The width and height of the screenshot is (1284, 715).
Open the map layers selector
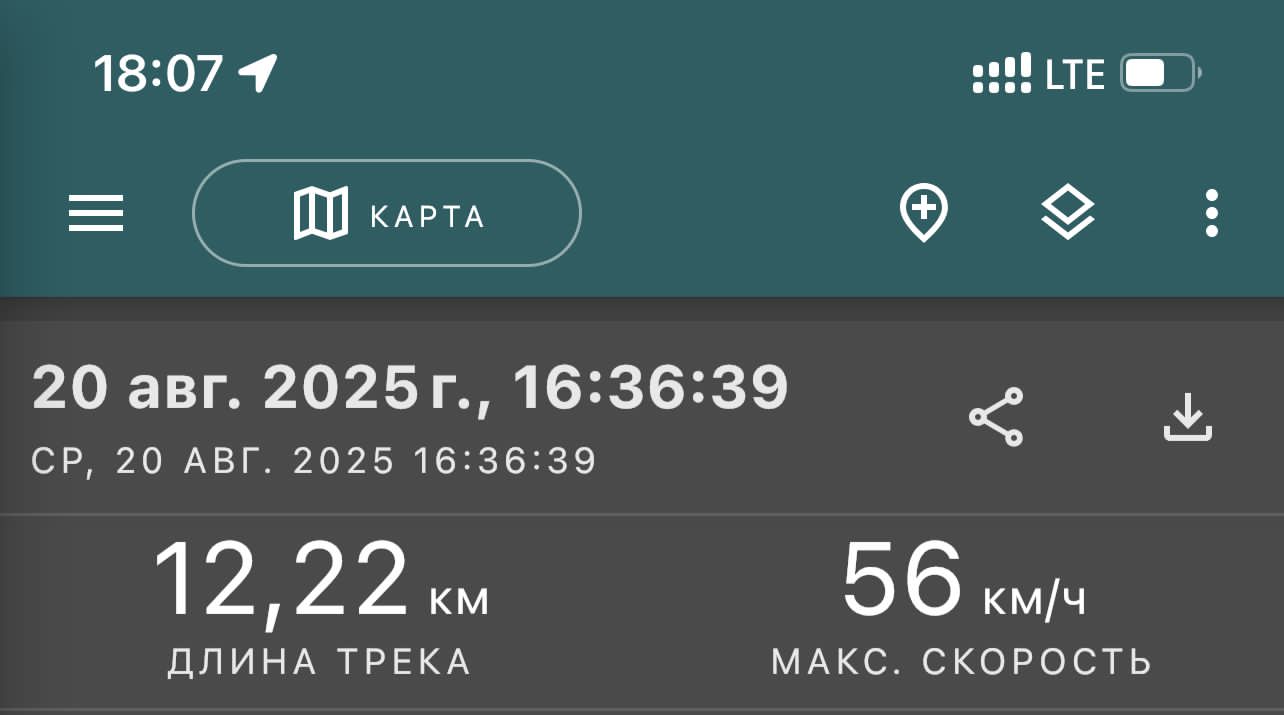pos(1068,213)
